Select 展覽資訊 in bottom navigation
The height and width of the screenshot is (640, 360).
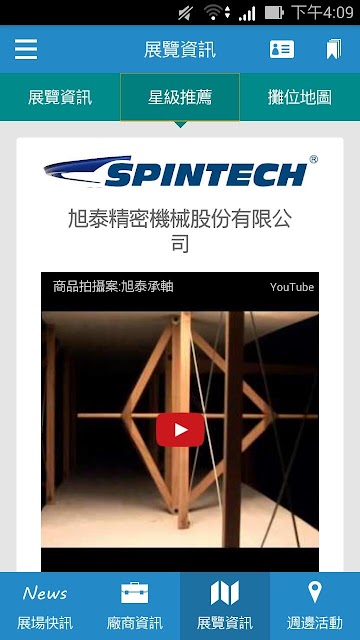pos(225,606)
